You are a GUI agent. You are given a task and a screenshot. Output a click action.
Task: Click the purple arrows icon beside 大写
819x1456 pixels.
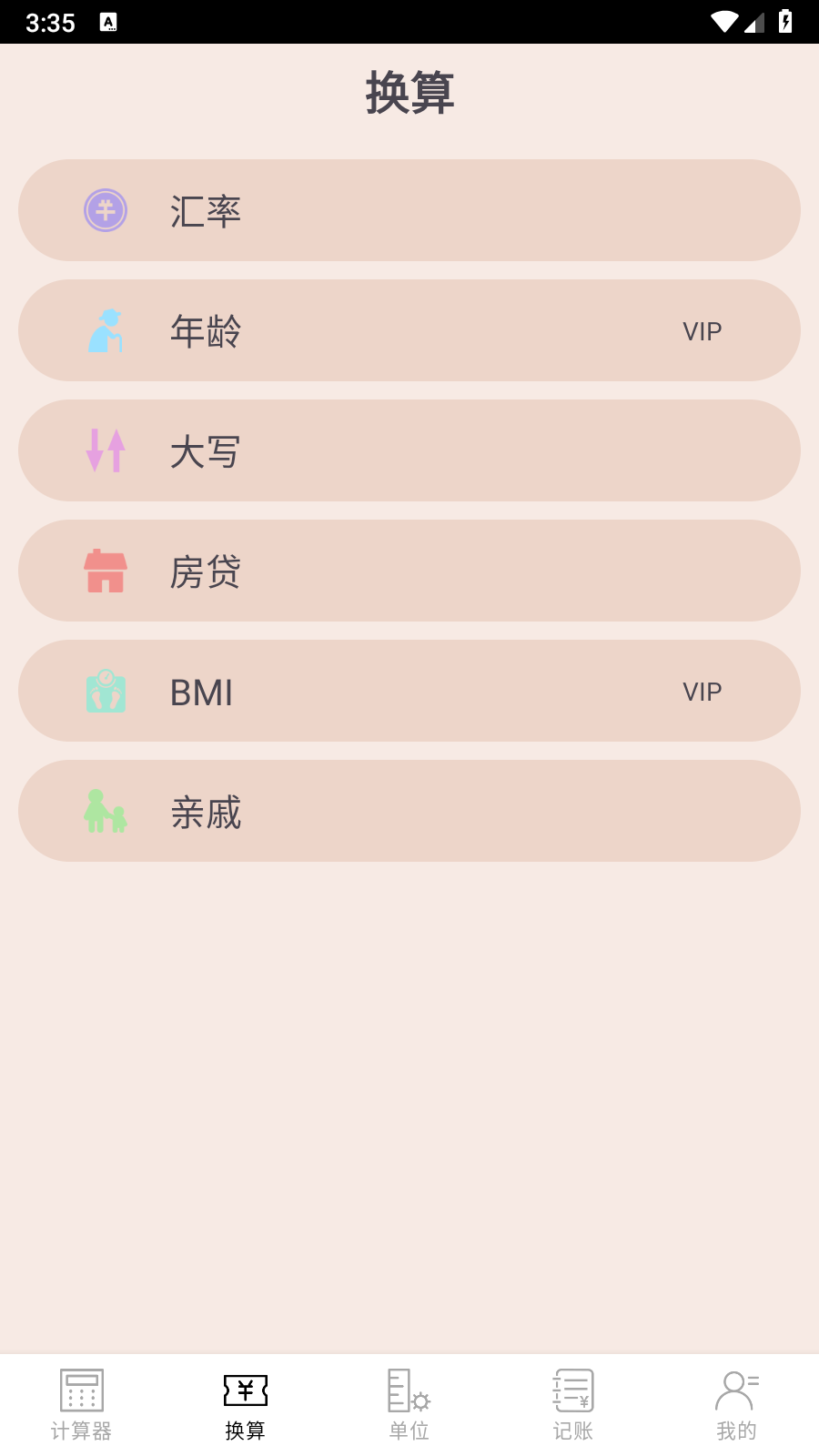(x=106, y=450)
